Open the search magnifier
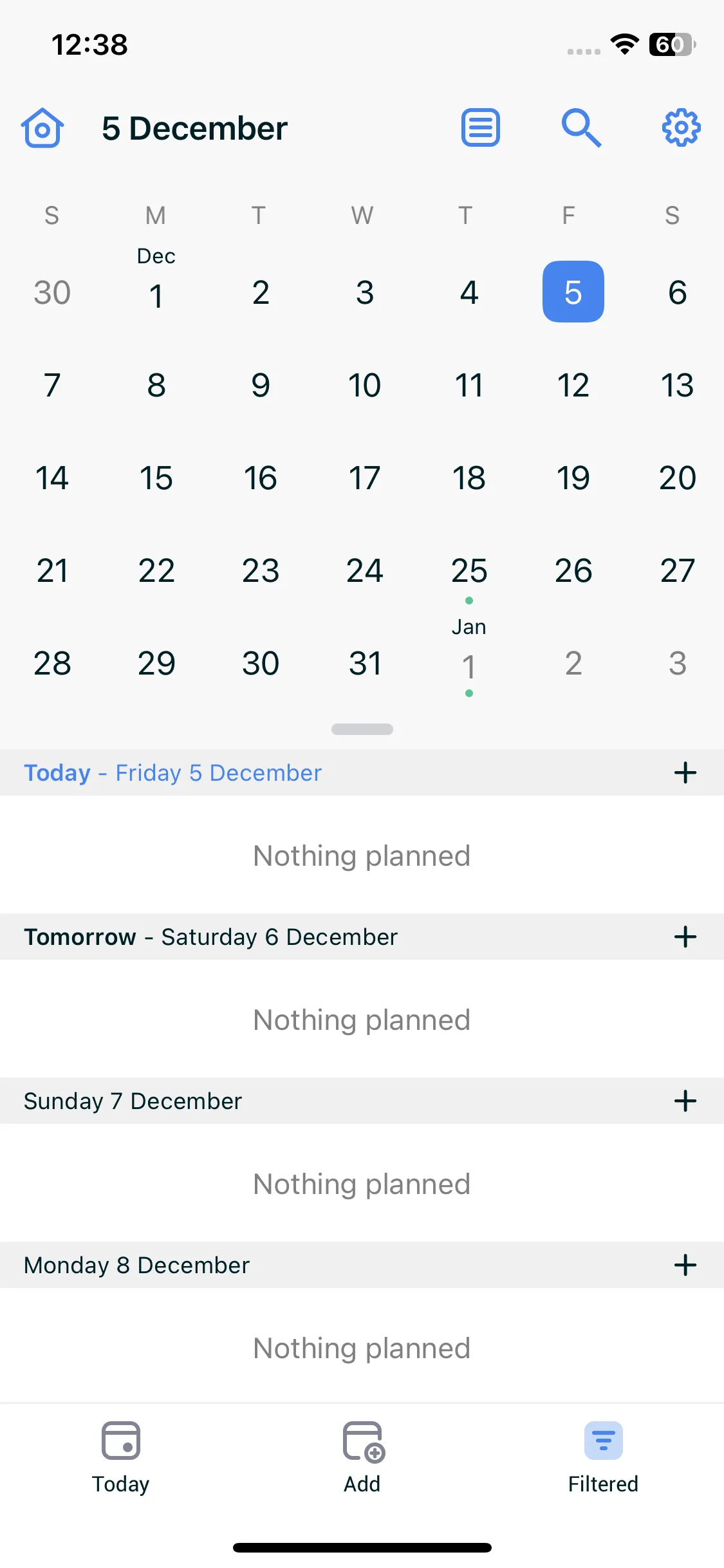The width and height of the screenshot is (724, 1568). coord(581,127)
